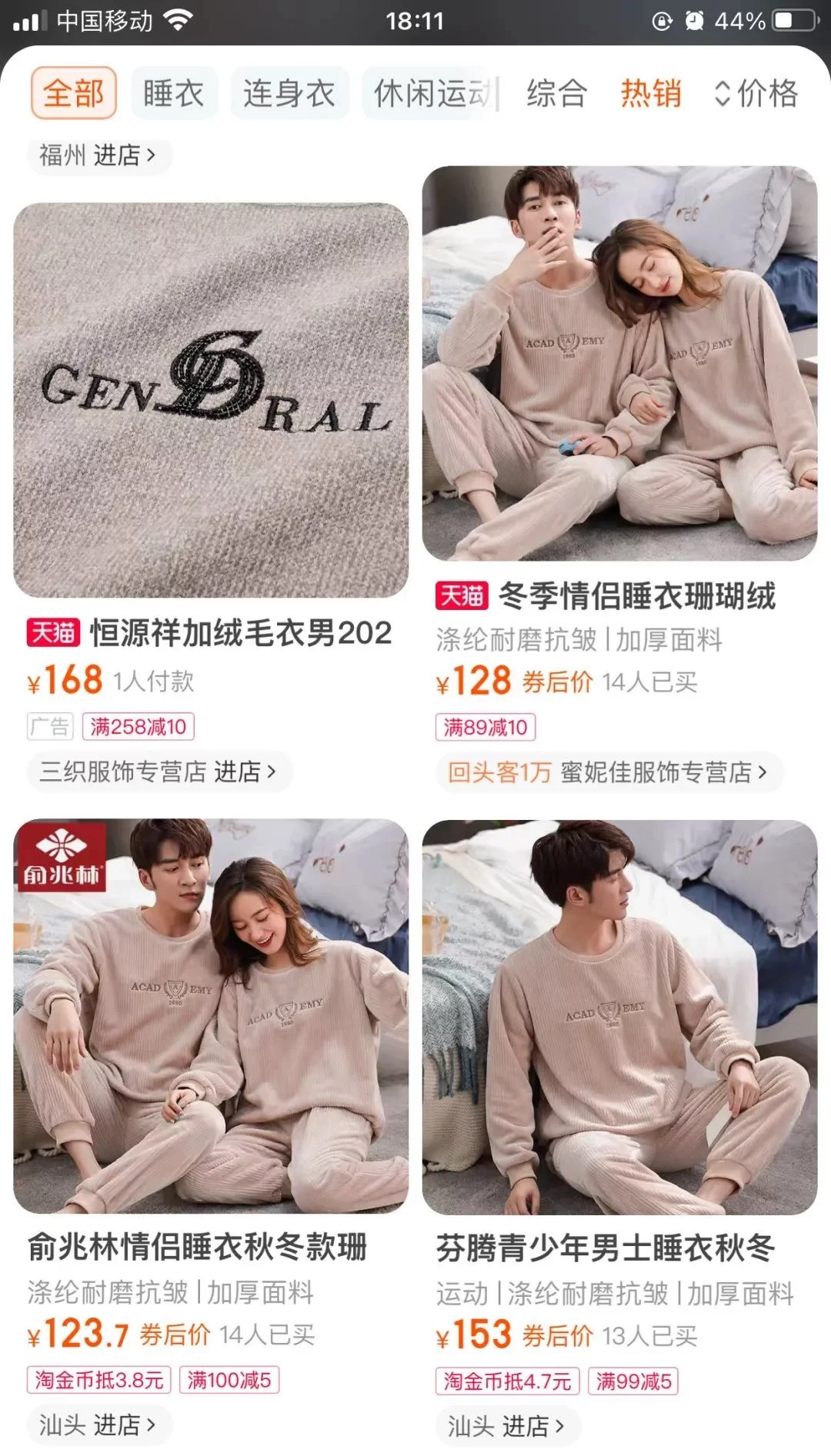The image size is (831, 1456).
Task: Sort results by 综合
Action: pos(557,93)
